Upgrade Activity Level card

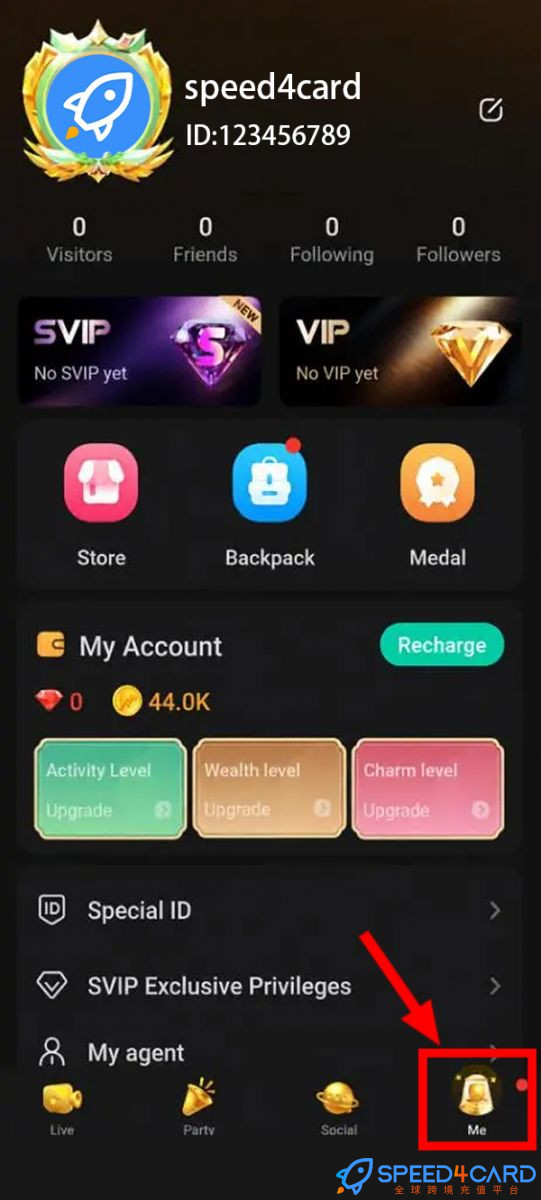(x=110, y=788)
